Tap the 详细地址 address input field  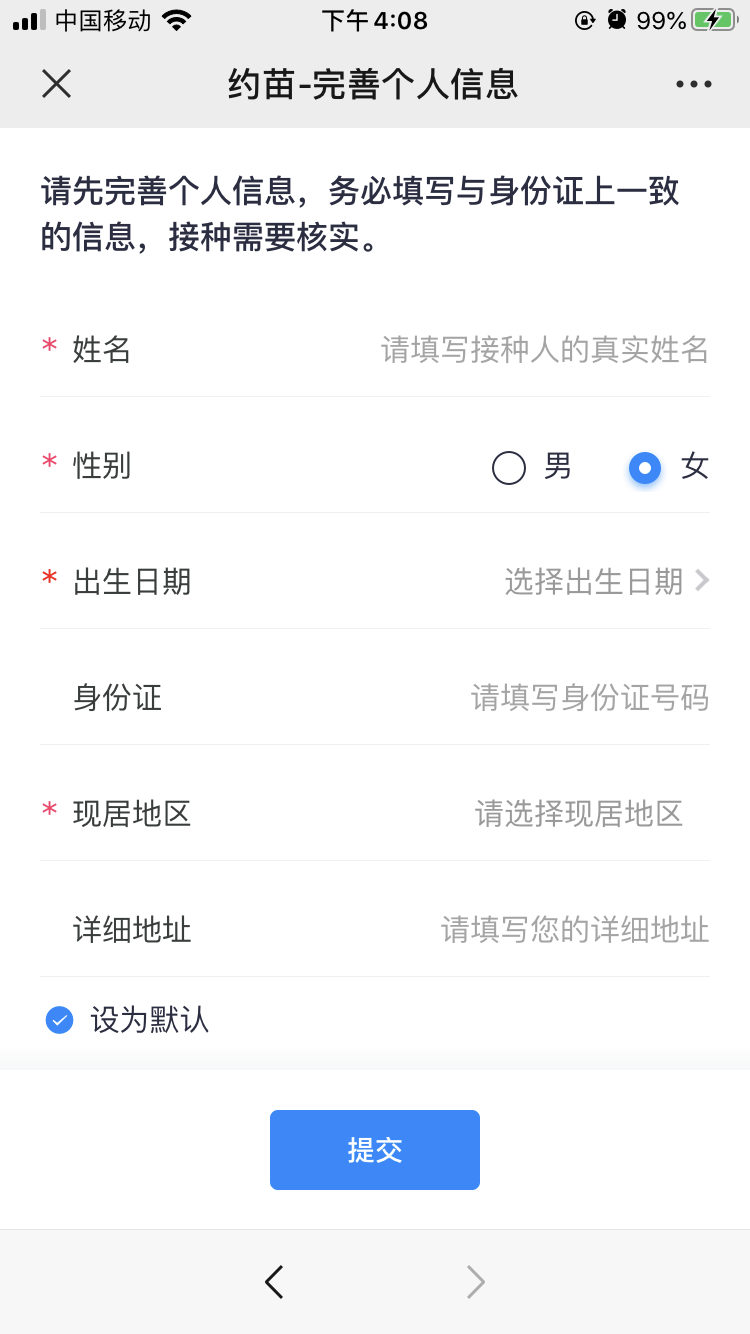pos(574,930)
